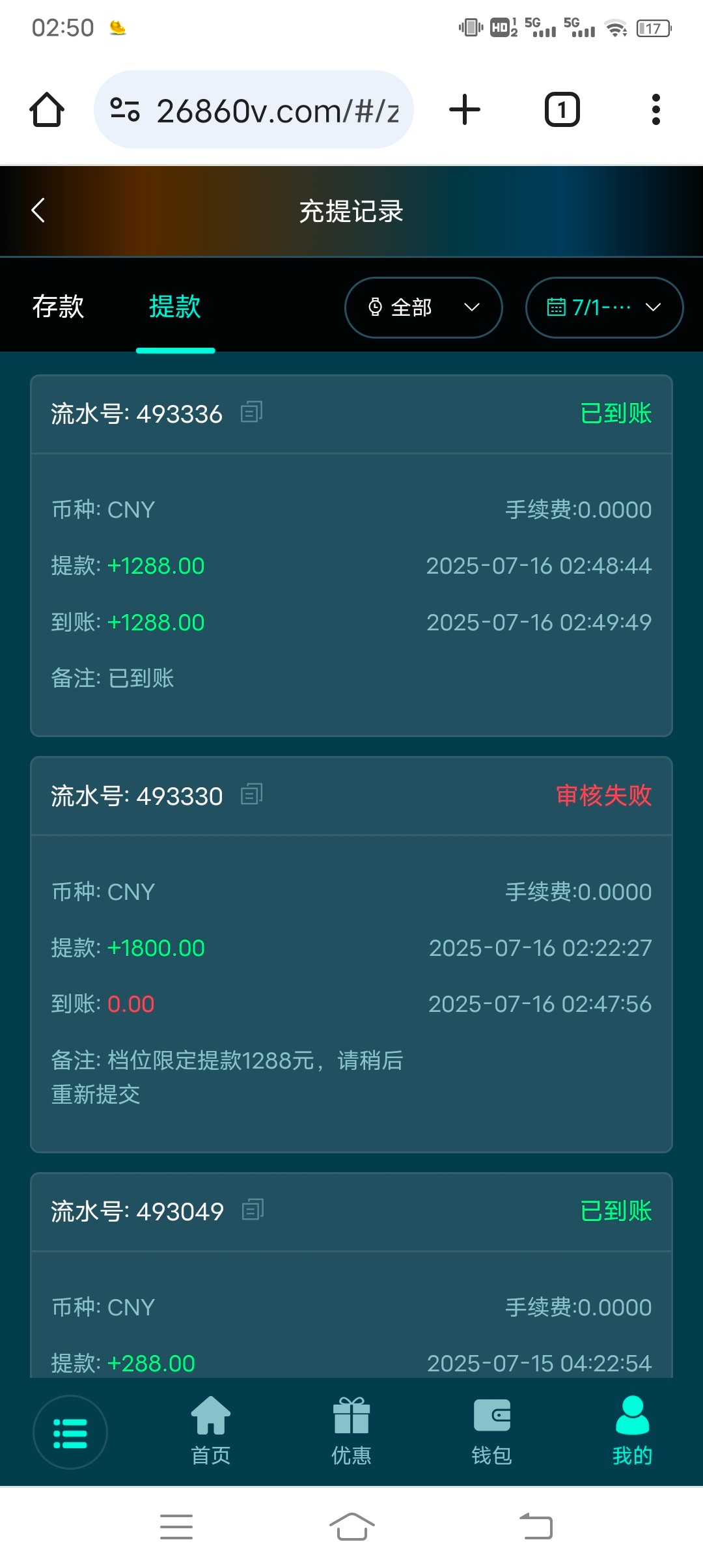The width and height of the screenshot is (703, 1568).
Task: Open the 7/1 date range picker
Action: coord(604,307)
